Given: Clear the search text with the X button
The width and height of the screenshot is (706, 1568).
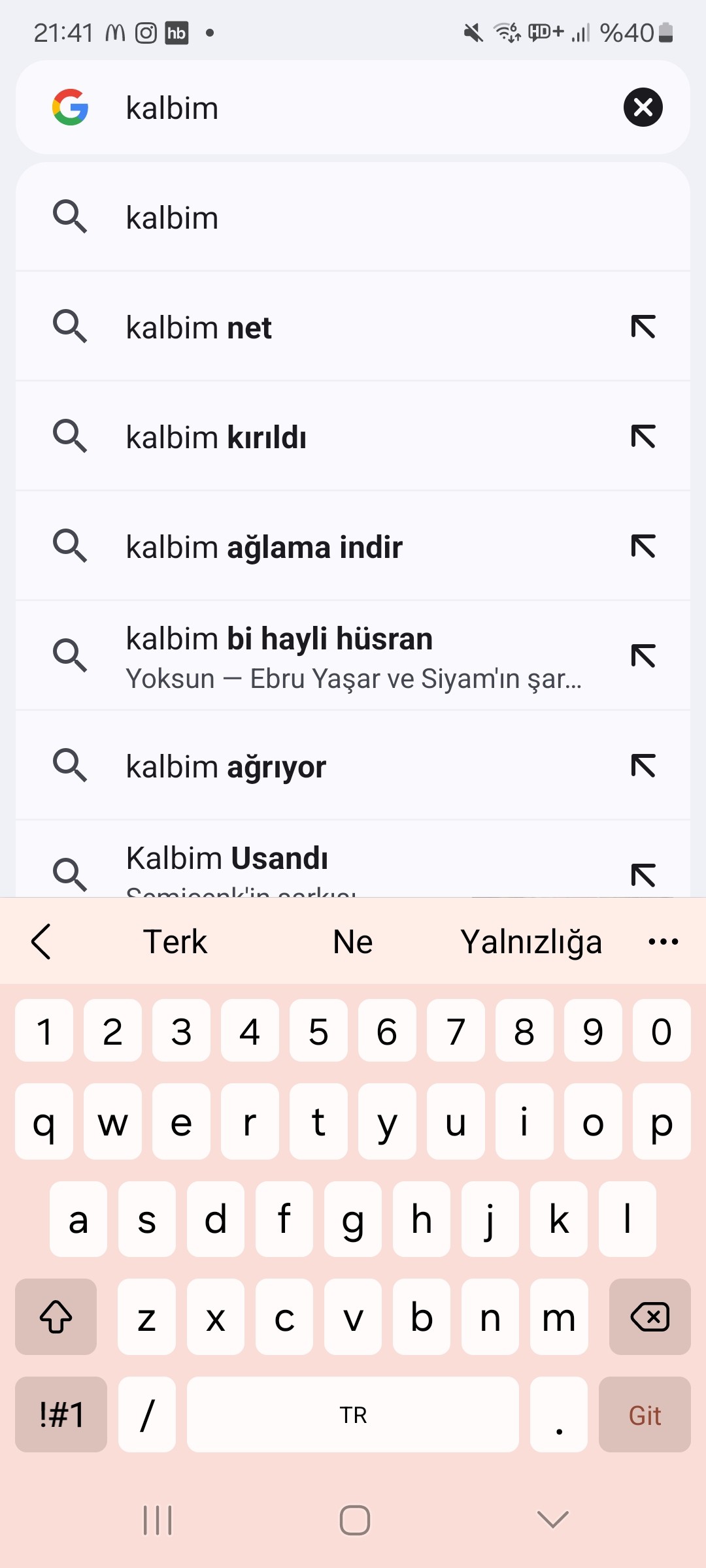Looking at the screenshot, I should click(x=643, y=107).
